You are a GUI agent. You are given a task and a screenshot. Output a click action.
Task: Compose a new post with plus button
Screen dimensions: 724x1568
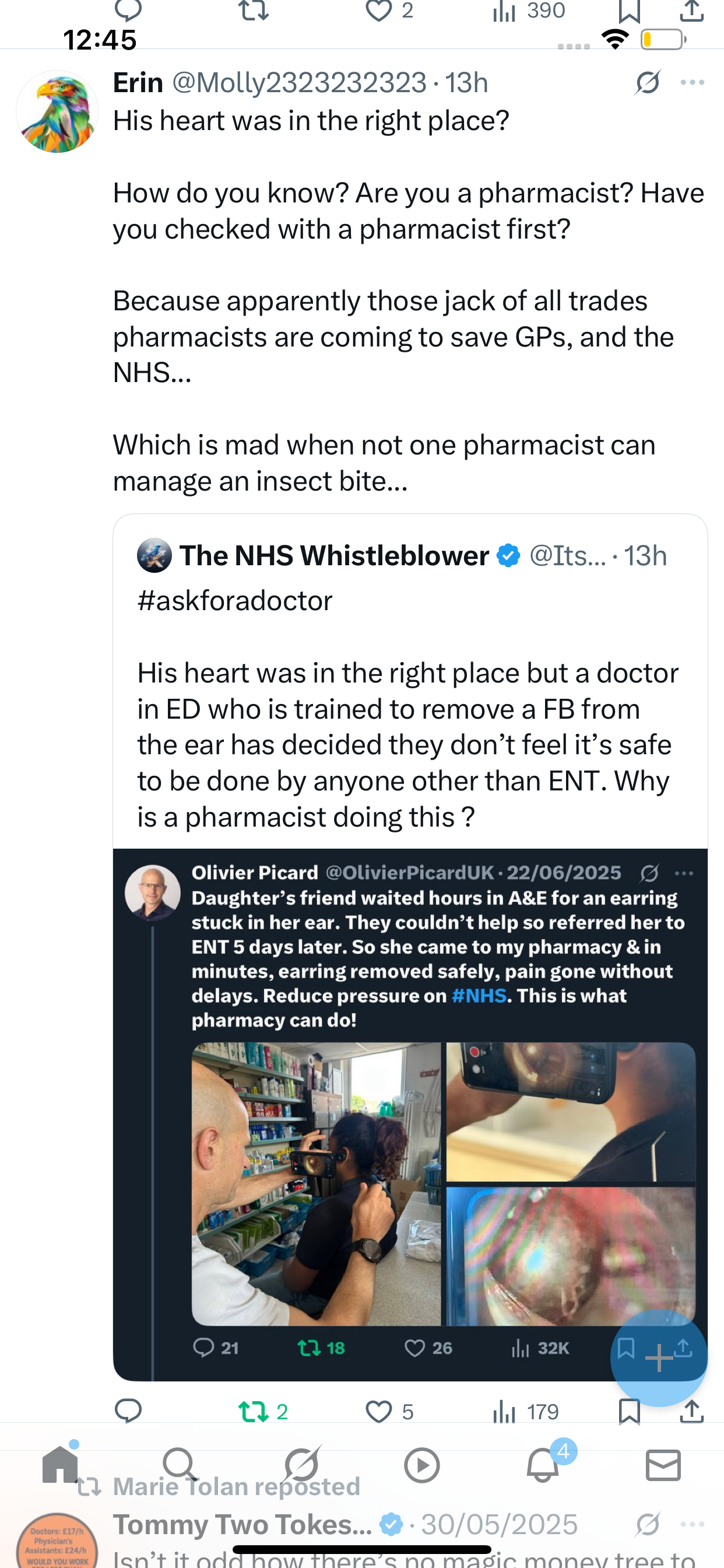click(x=659, y=1357)
